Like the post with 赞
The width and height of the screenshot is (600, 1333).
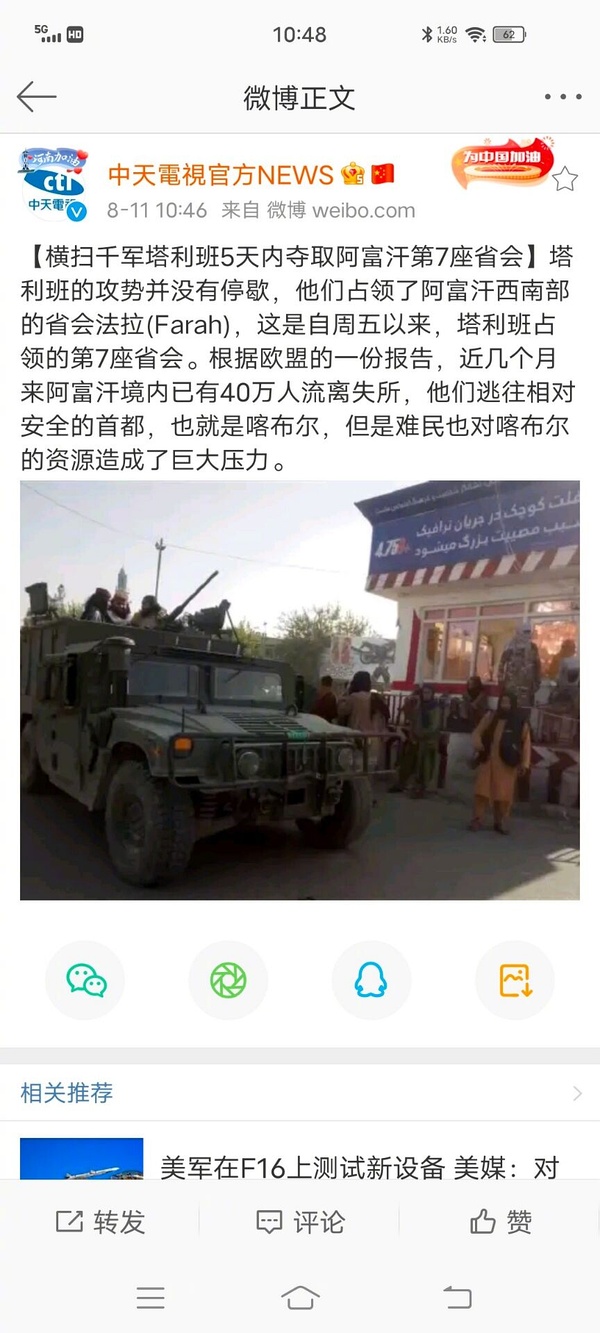(x=500, y=1221)
